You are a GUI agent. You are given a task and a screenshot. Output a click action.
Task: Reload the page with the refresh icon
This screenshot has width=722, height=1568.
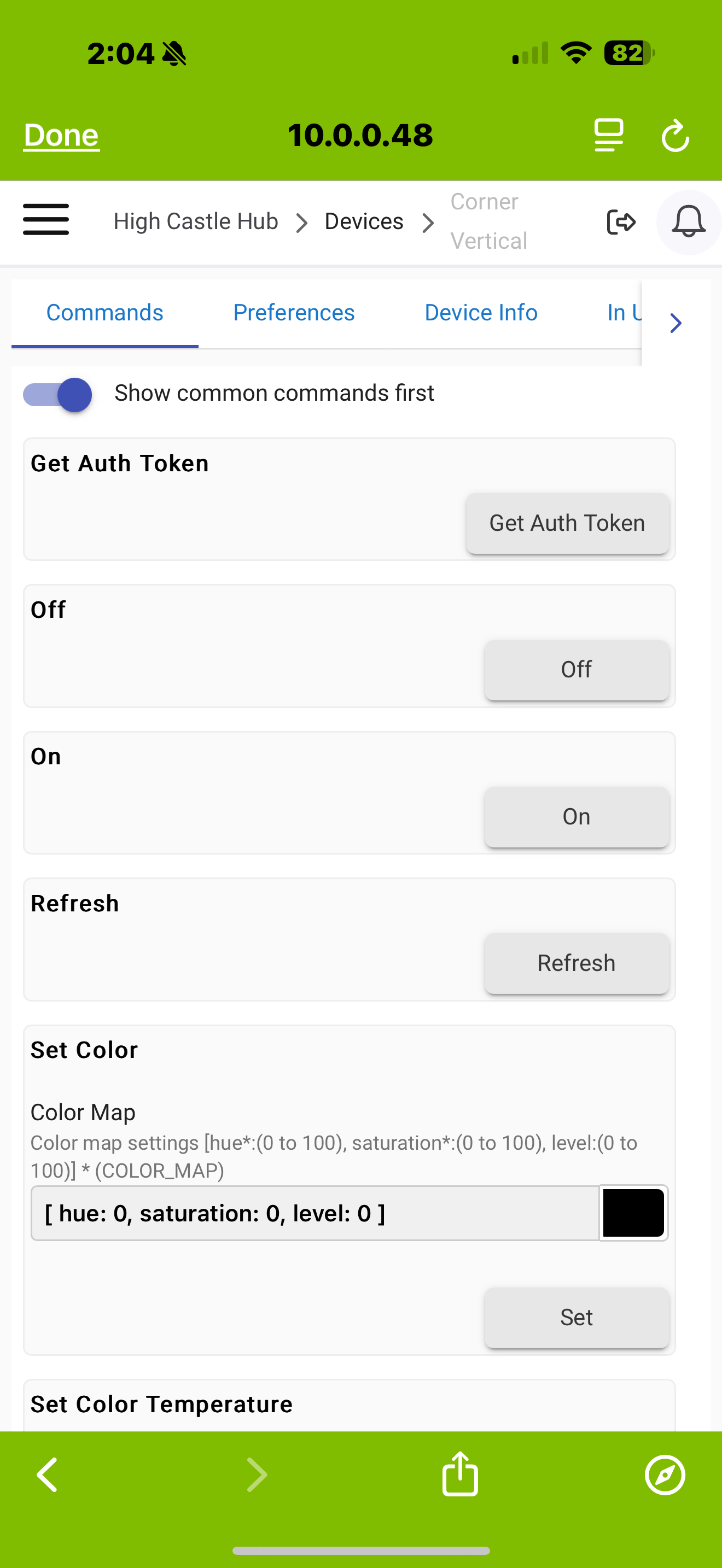pos(675,135)
